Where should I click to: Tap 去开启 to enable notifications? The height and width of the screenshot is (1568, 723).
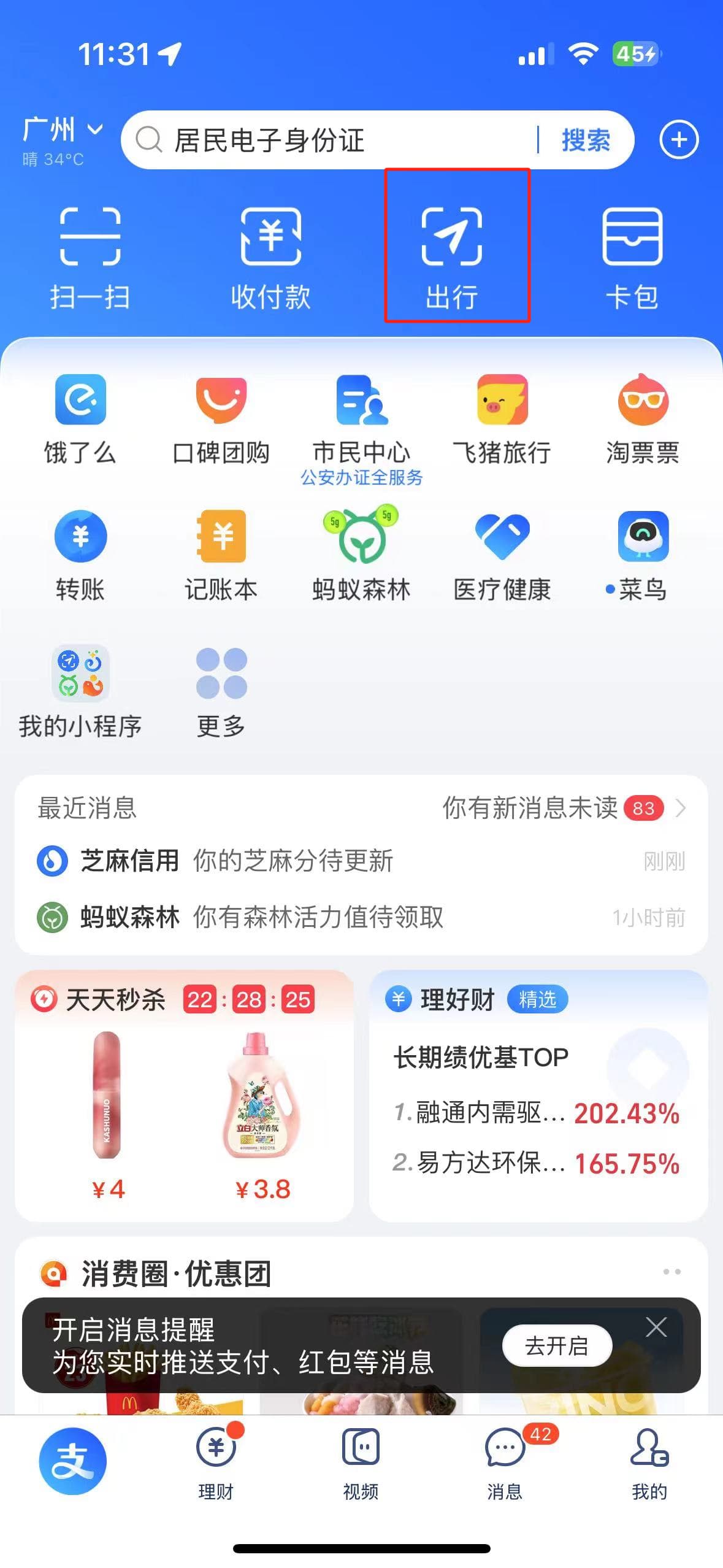coord(557,1345)
